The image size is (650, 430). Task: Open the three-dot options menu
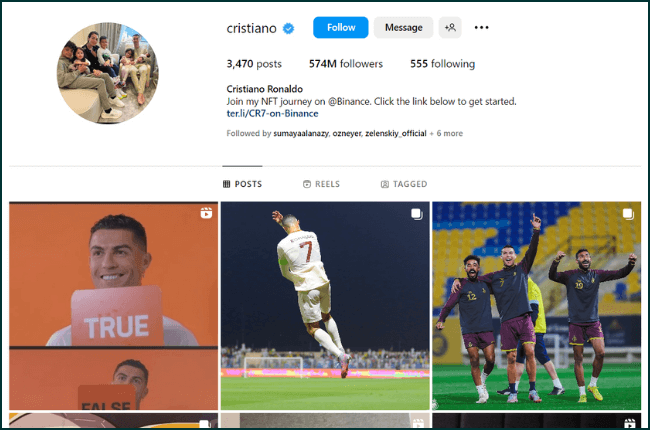click(482, 28)
